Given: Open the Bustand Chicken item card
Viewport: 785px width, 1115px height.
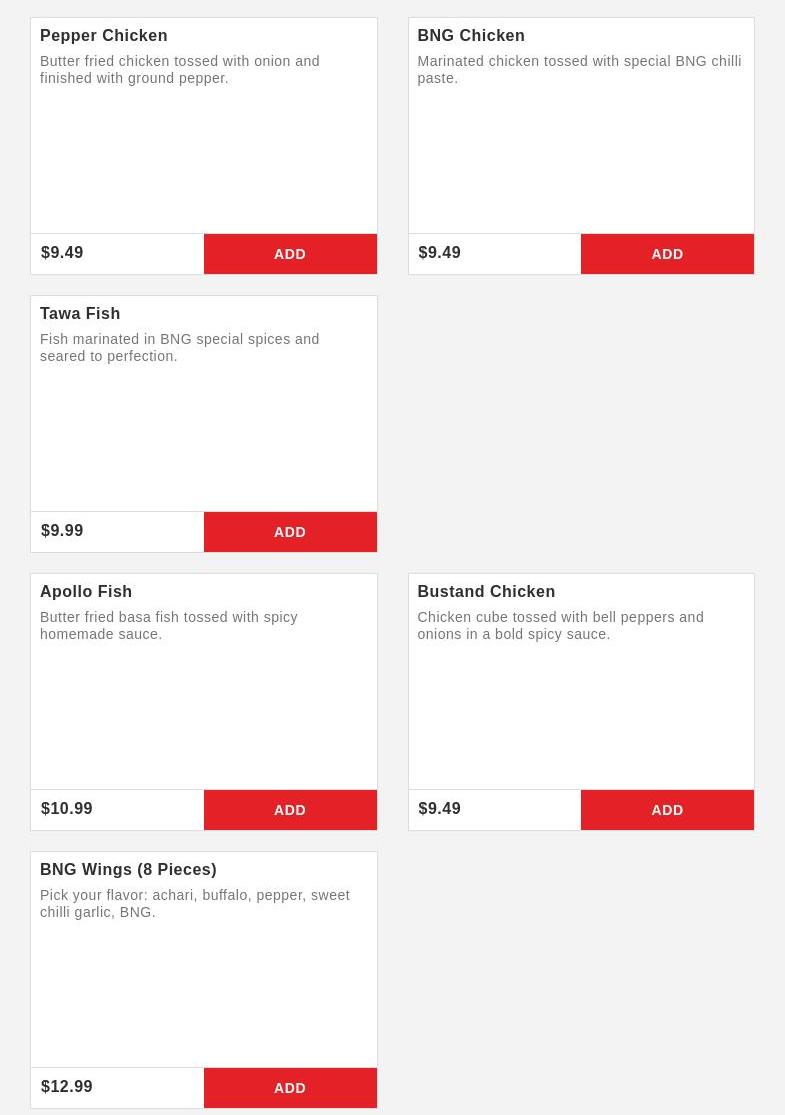Looking at the screenshot, I should click(x=486, y=592).
